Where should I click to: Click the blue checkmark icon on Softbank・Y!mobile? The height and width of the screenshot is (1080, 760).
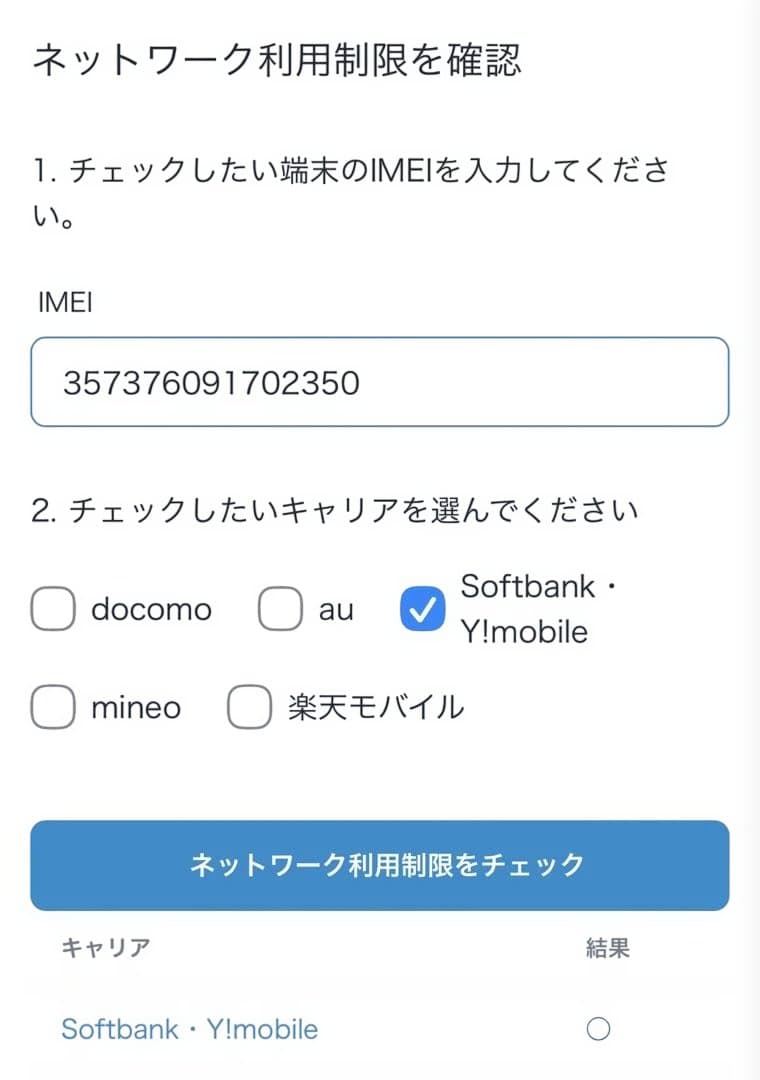[423, 609]
